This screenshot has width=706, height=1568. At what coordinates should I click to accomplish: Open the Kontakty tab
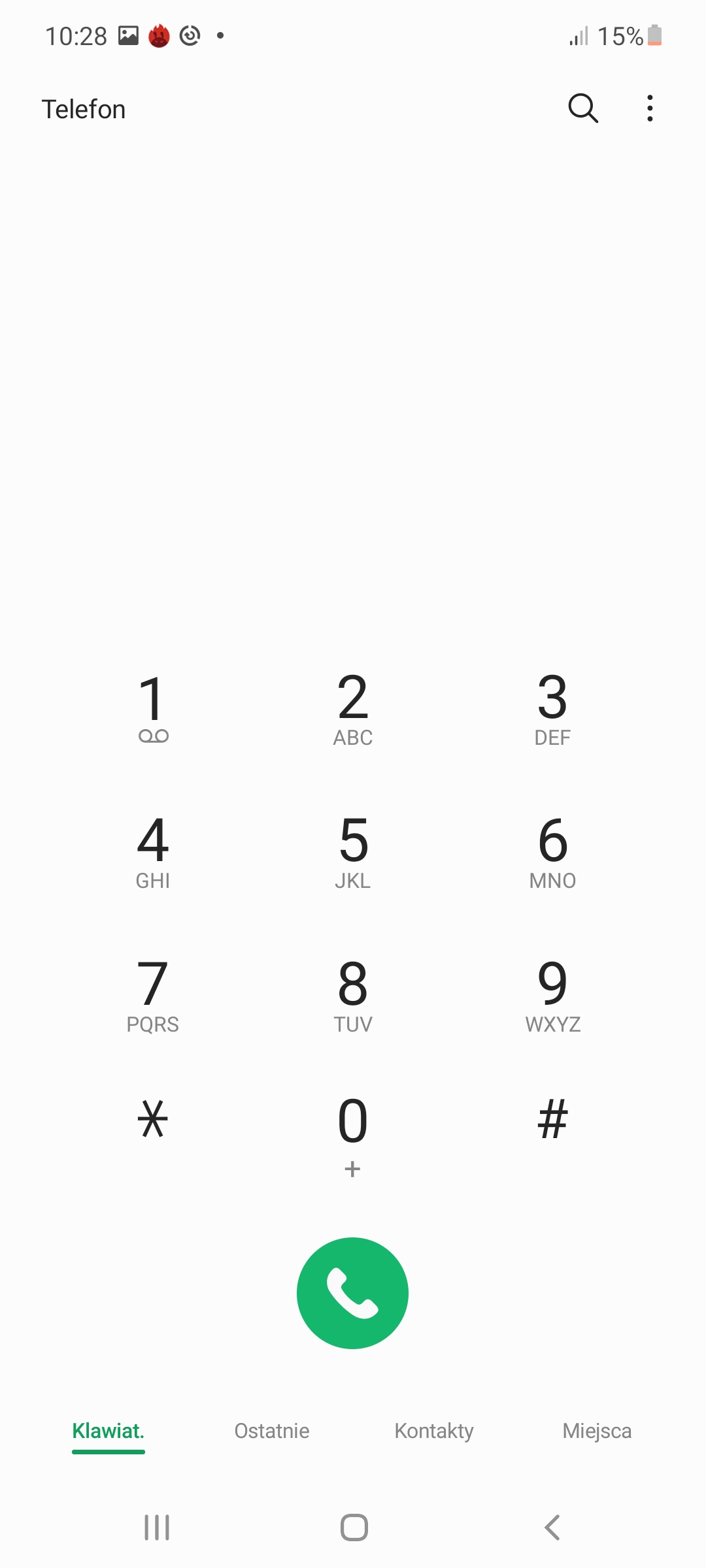[x=434, y=1431]
